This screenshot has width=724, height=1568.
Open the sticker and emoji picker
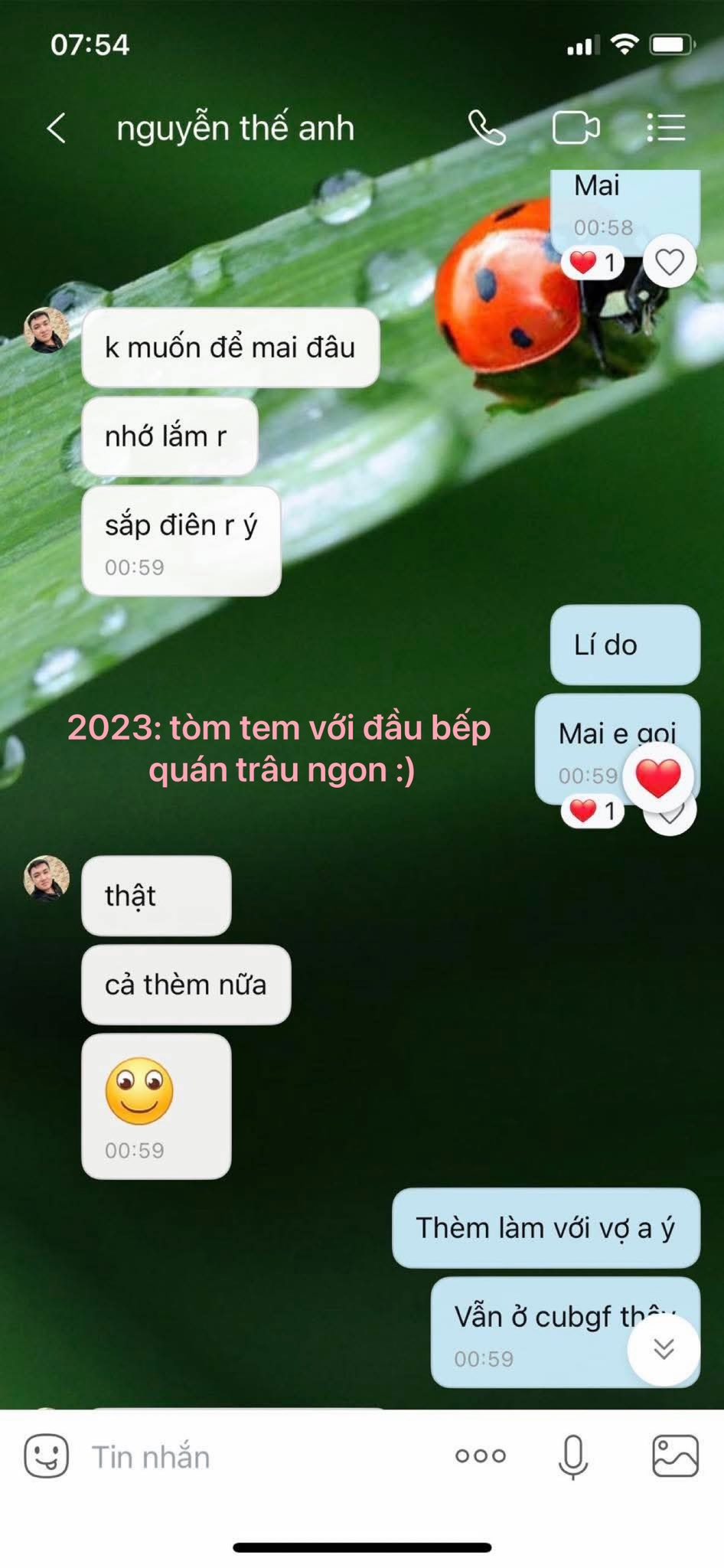coord(47,1455)
